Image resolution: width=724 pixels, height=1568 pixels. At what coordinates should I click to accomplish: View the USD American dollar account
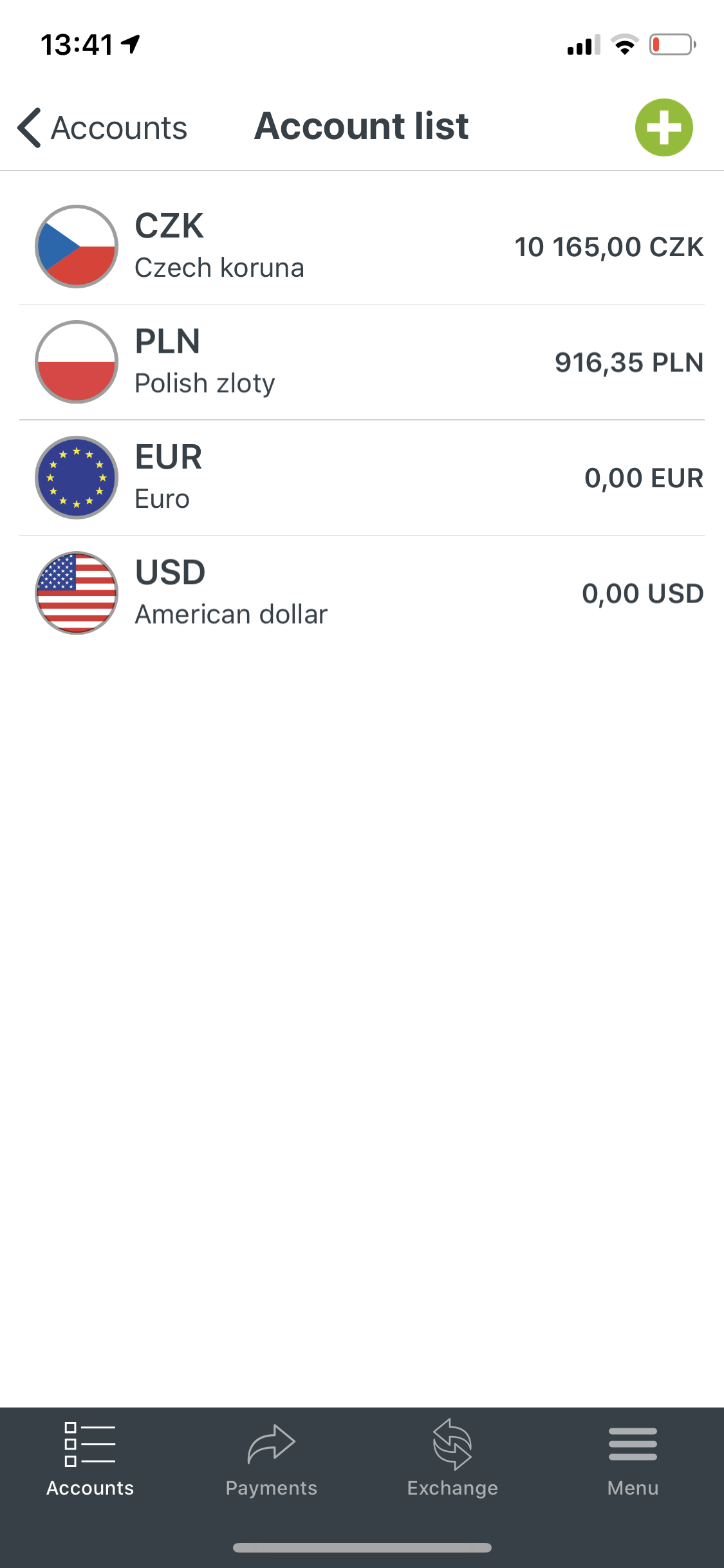[x=362, y=593]
